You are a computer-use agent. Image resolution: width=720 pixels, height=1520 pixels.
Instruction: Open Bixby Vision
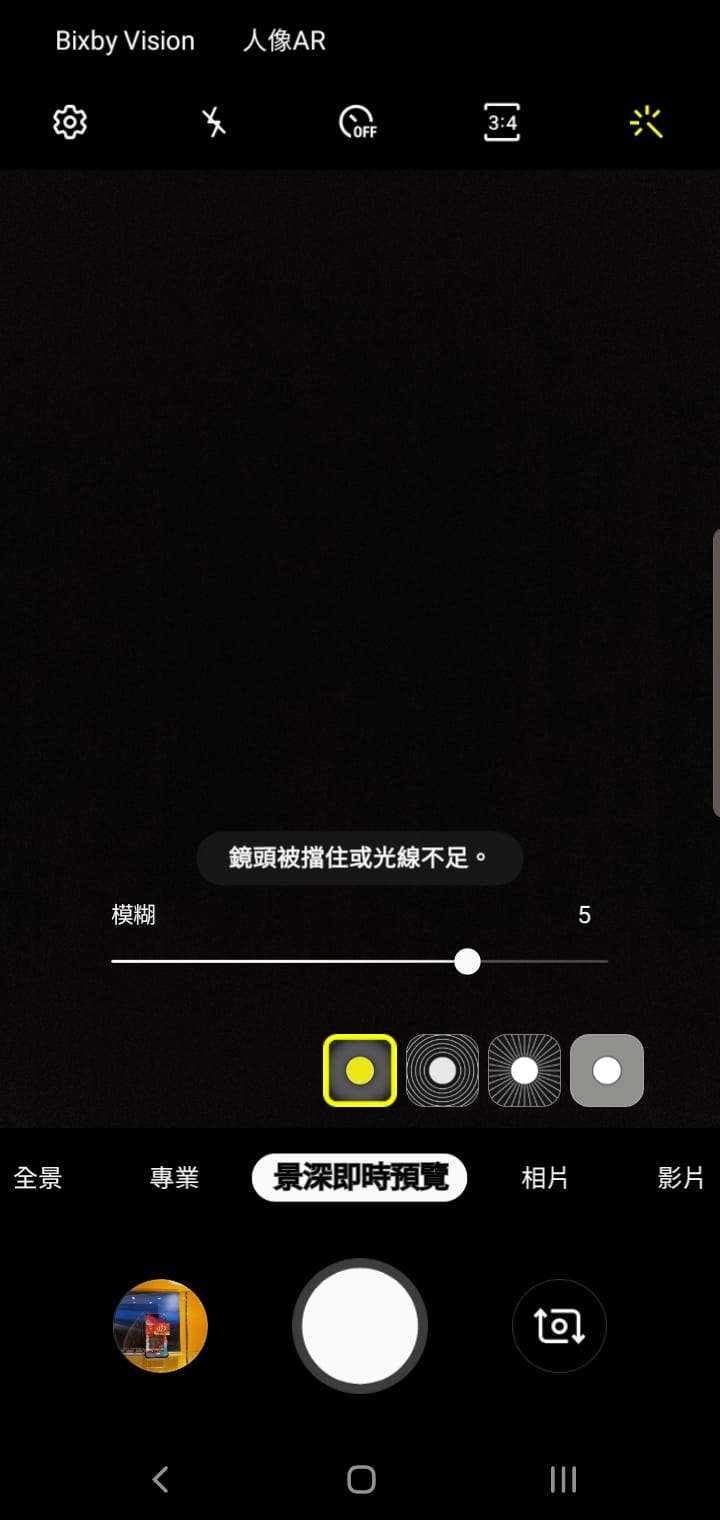(x=125, y=41)
